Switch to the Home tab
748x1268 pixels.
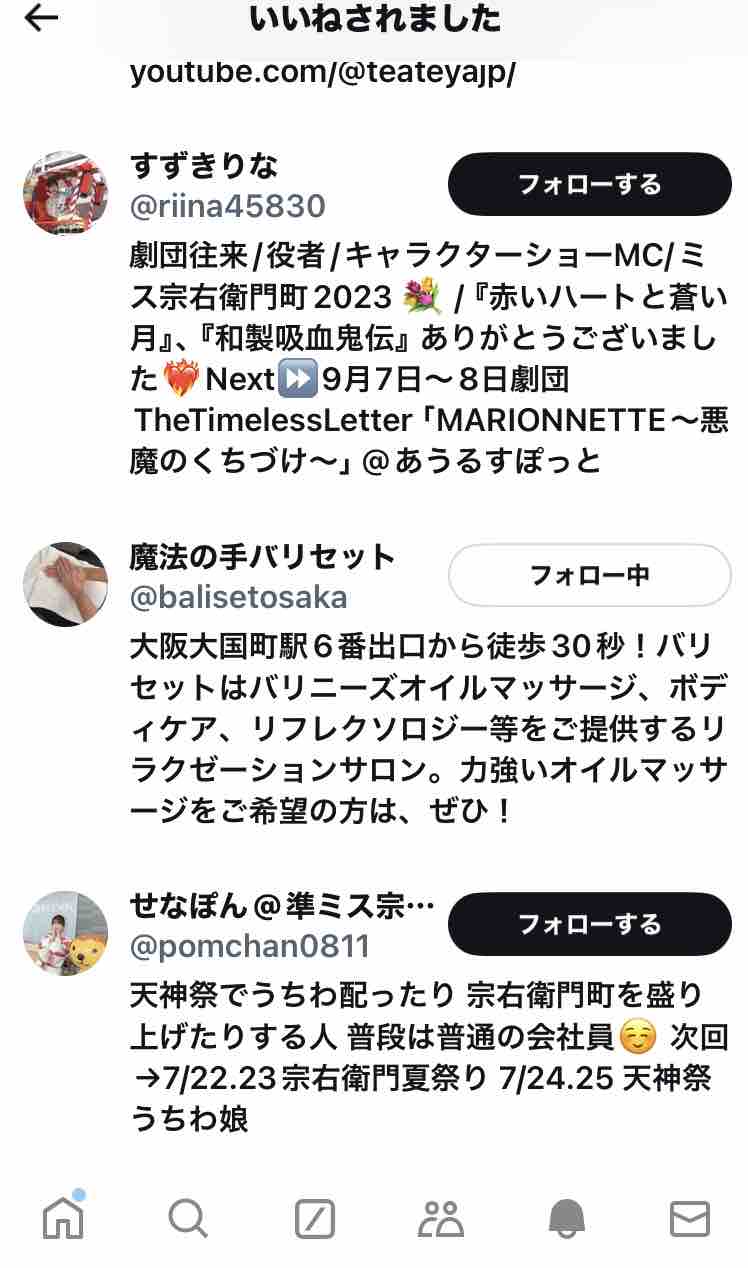click(x=64, y=1218)
